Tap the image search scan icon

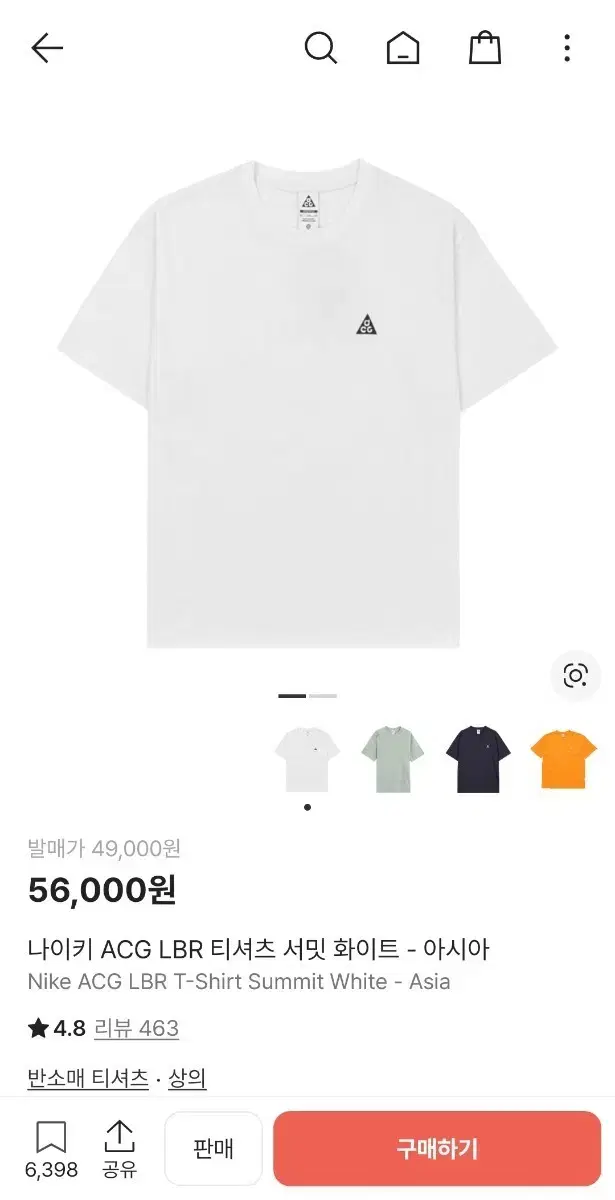point(575,676)
